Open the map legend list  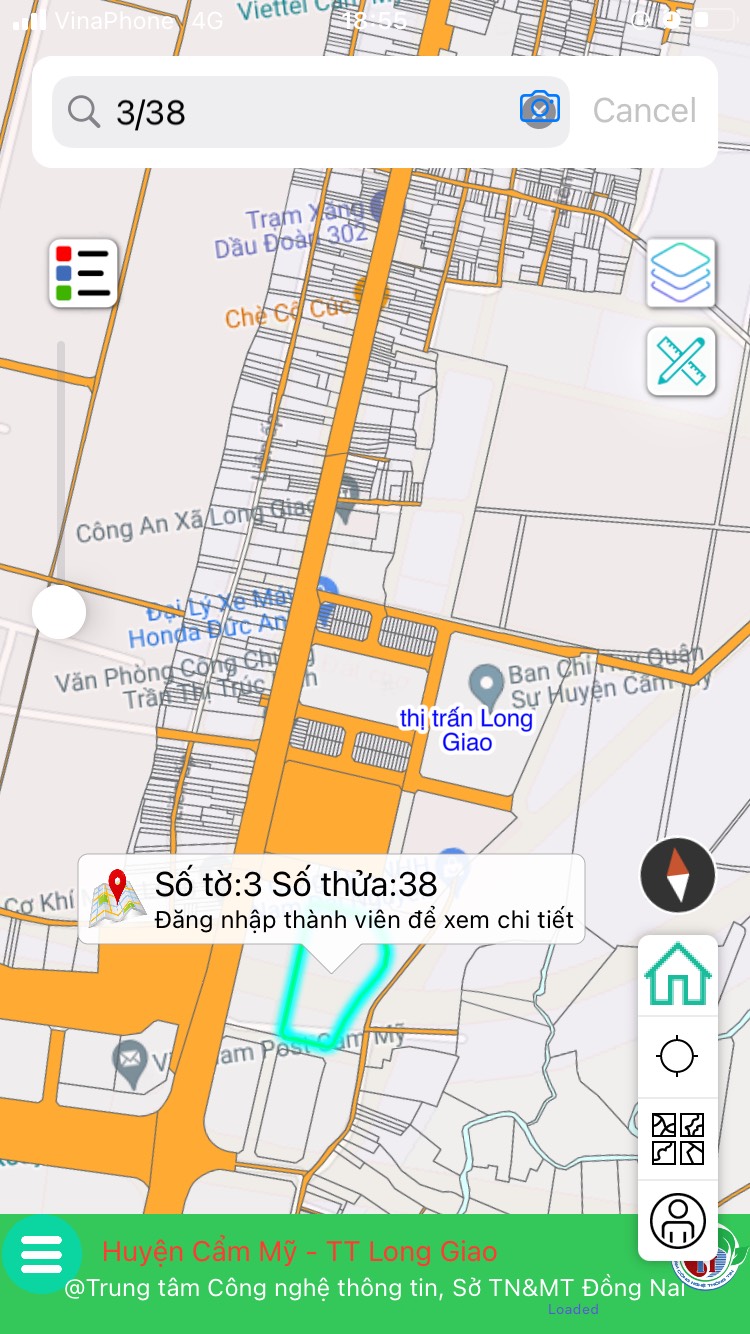click(83, 272)
